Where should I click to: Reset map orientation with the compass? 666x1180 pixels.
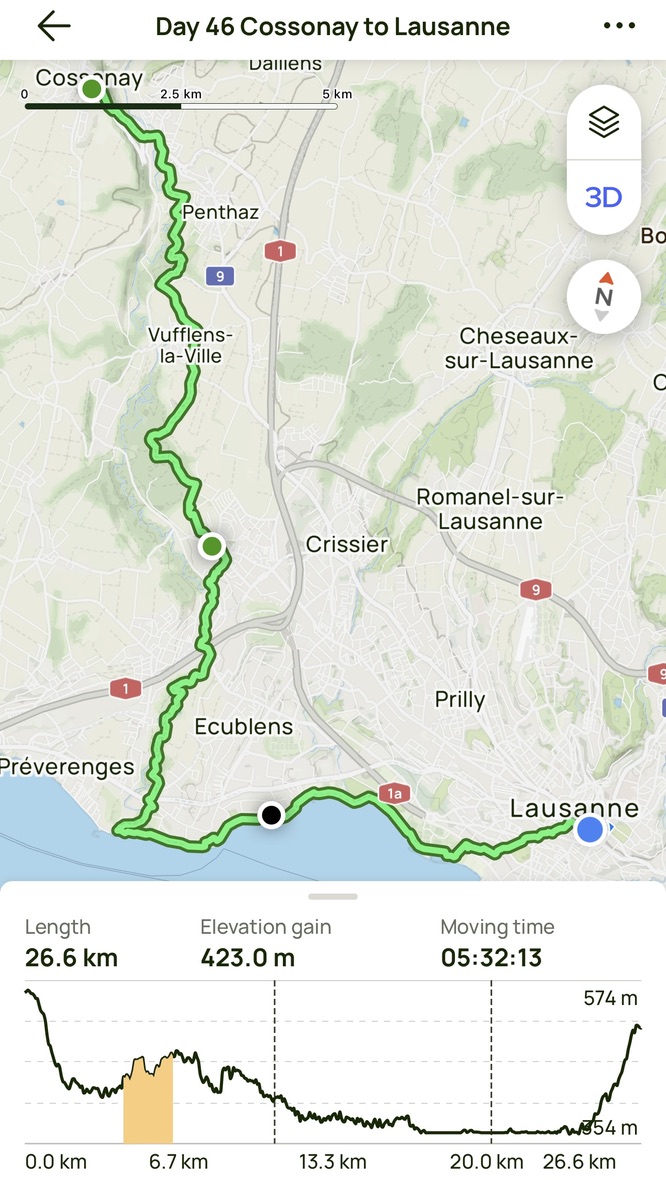tap(603, 297)
